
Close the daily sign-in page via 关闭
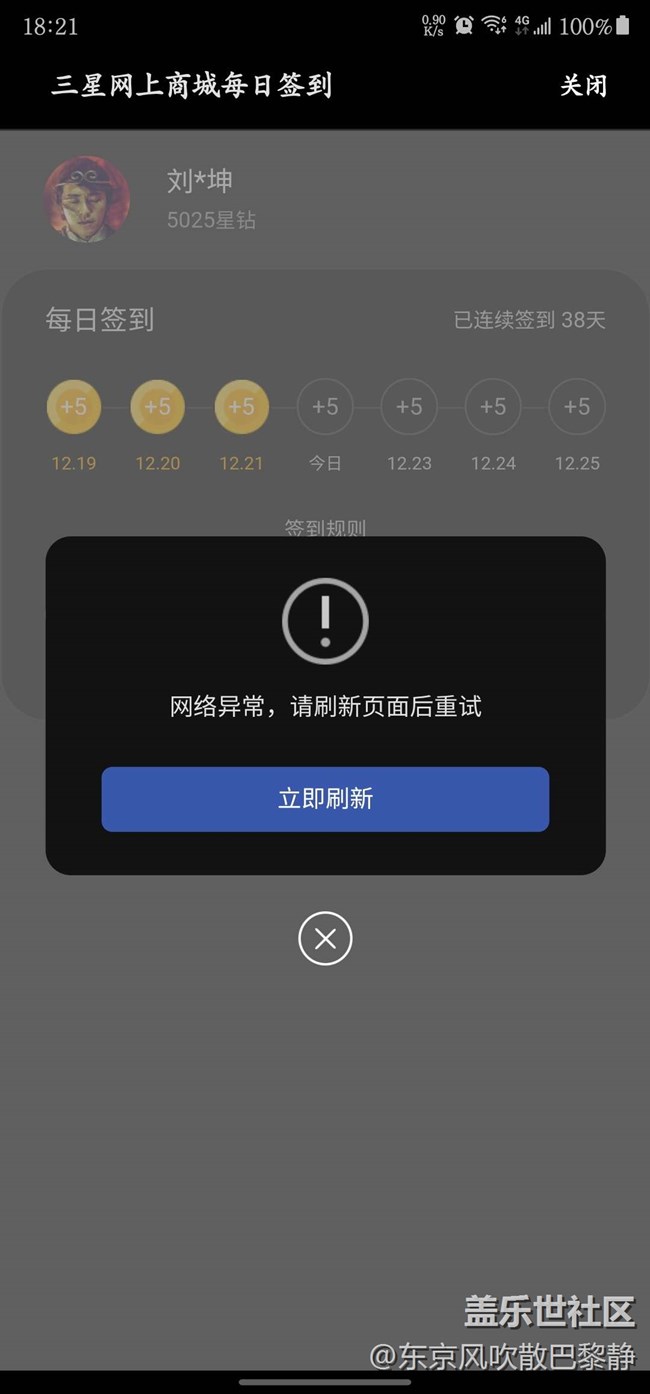click(583, 86)
